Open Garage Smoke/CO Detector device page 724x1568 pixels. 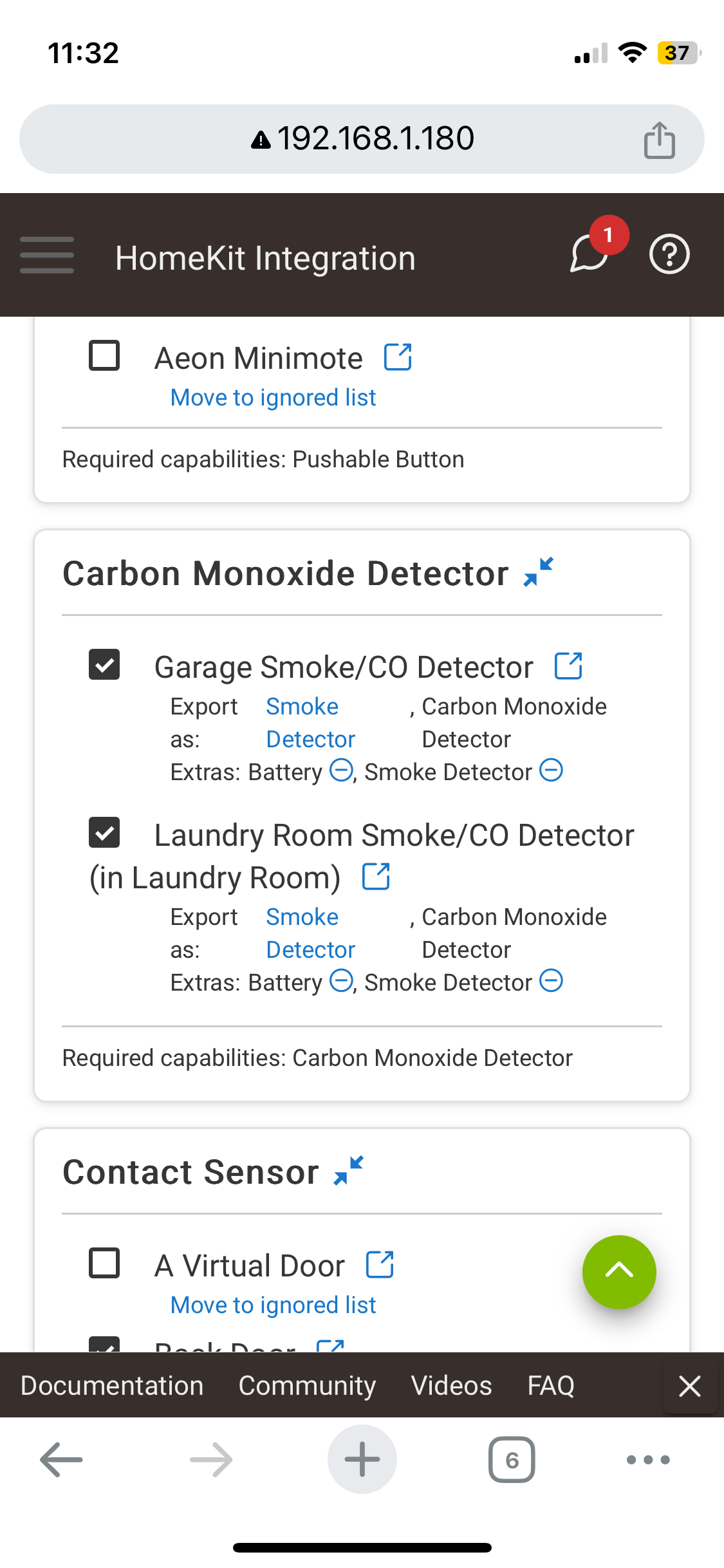coord(568,666)
